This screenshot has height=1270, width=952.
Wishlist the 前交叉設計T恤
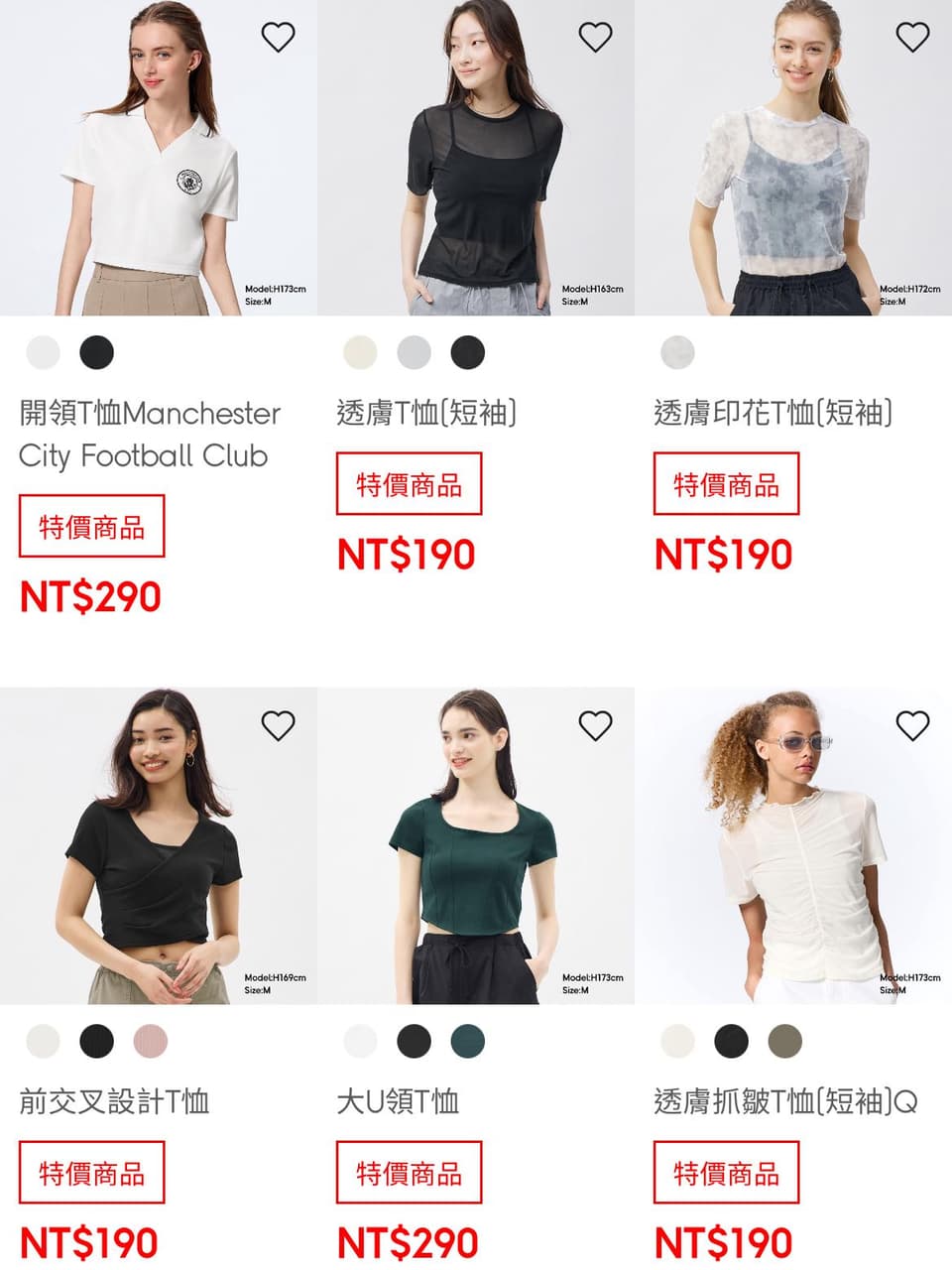click(x=279, y=725)
